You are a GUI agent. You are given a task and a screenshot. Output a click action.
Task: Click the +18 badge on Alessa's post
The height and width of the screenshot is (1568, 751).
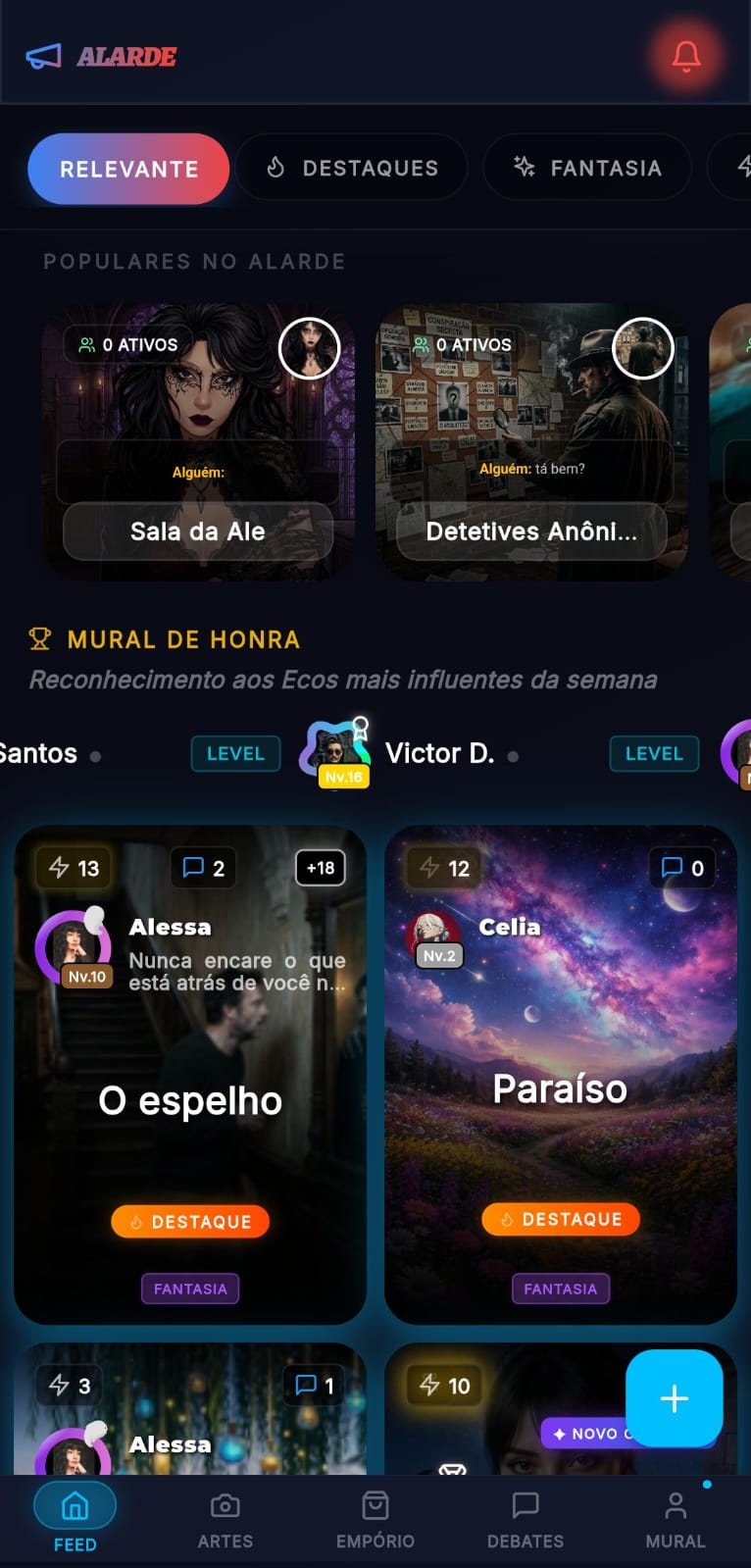(320, 868)
